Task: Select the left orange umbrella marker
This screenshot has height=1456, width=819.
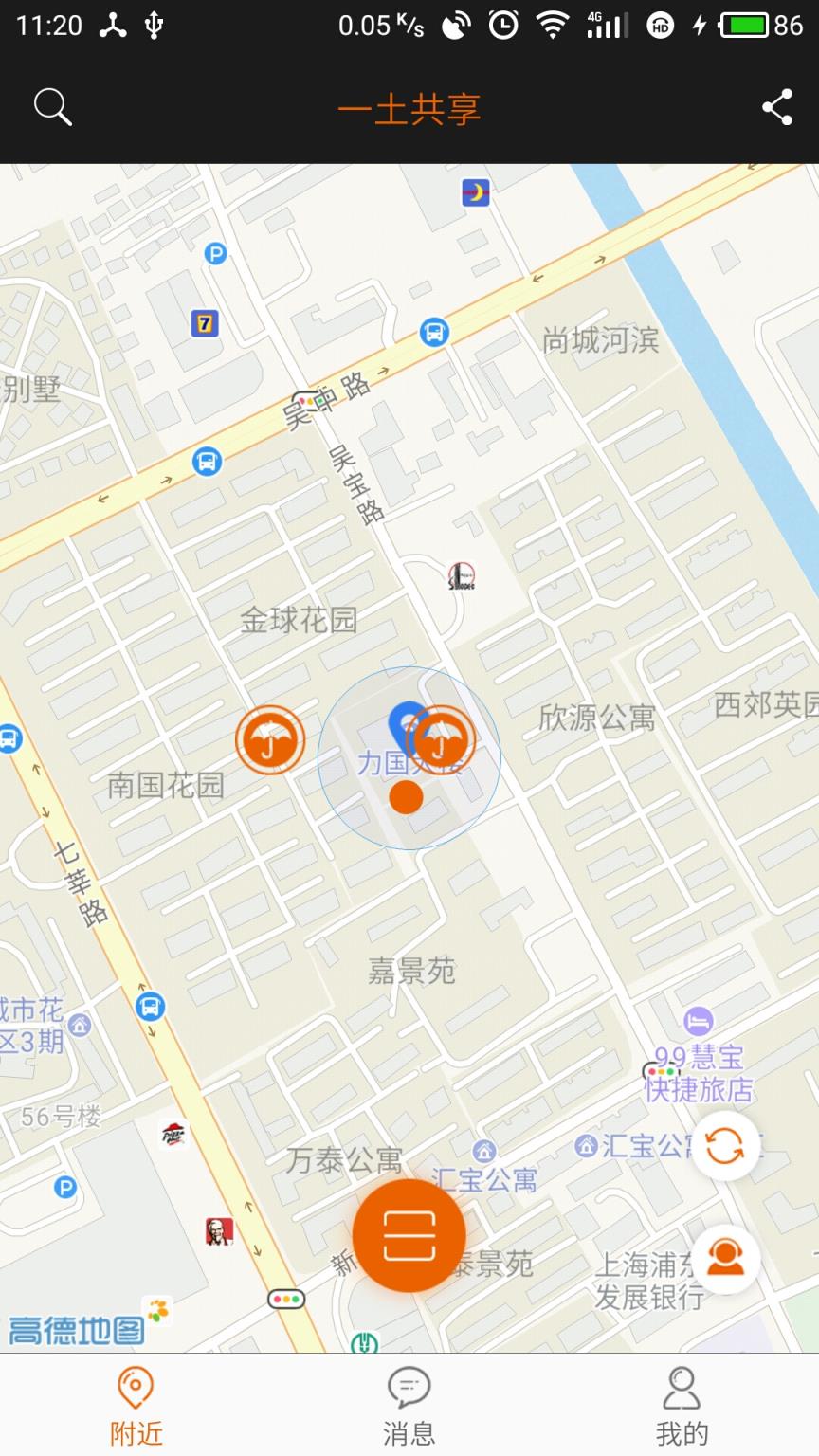Action: point(269,741)
